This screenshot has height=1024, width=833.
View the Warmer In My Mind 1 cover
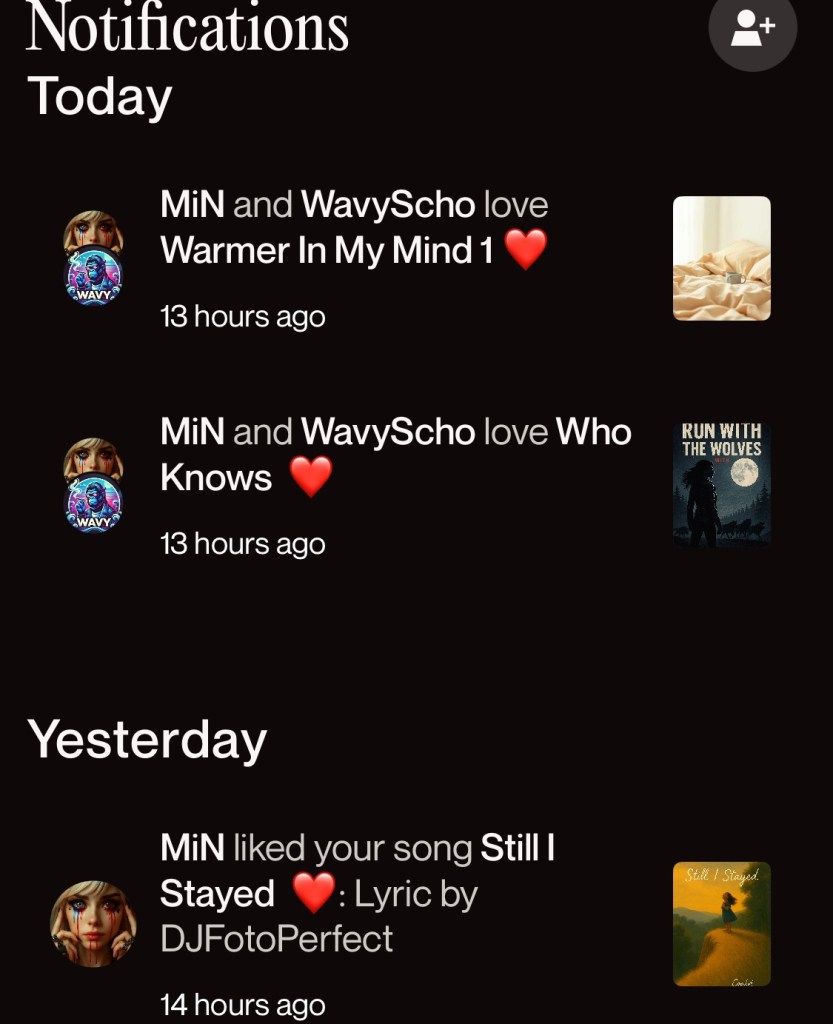(x=721, y=258)
